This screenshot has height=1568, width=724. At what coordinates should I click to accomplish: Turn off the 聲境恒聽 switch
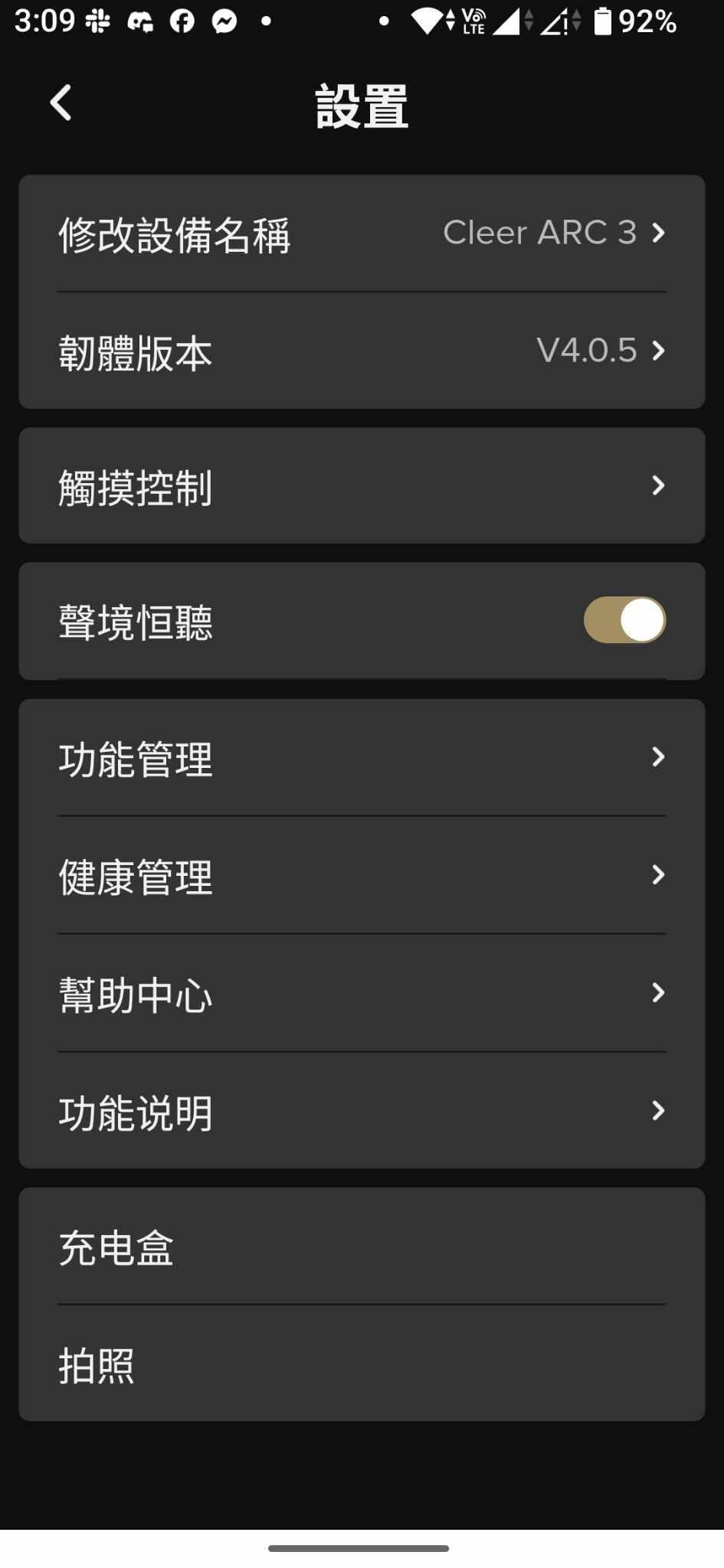click(624, 620)
